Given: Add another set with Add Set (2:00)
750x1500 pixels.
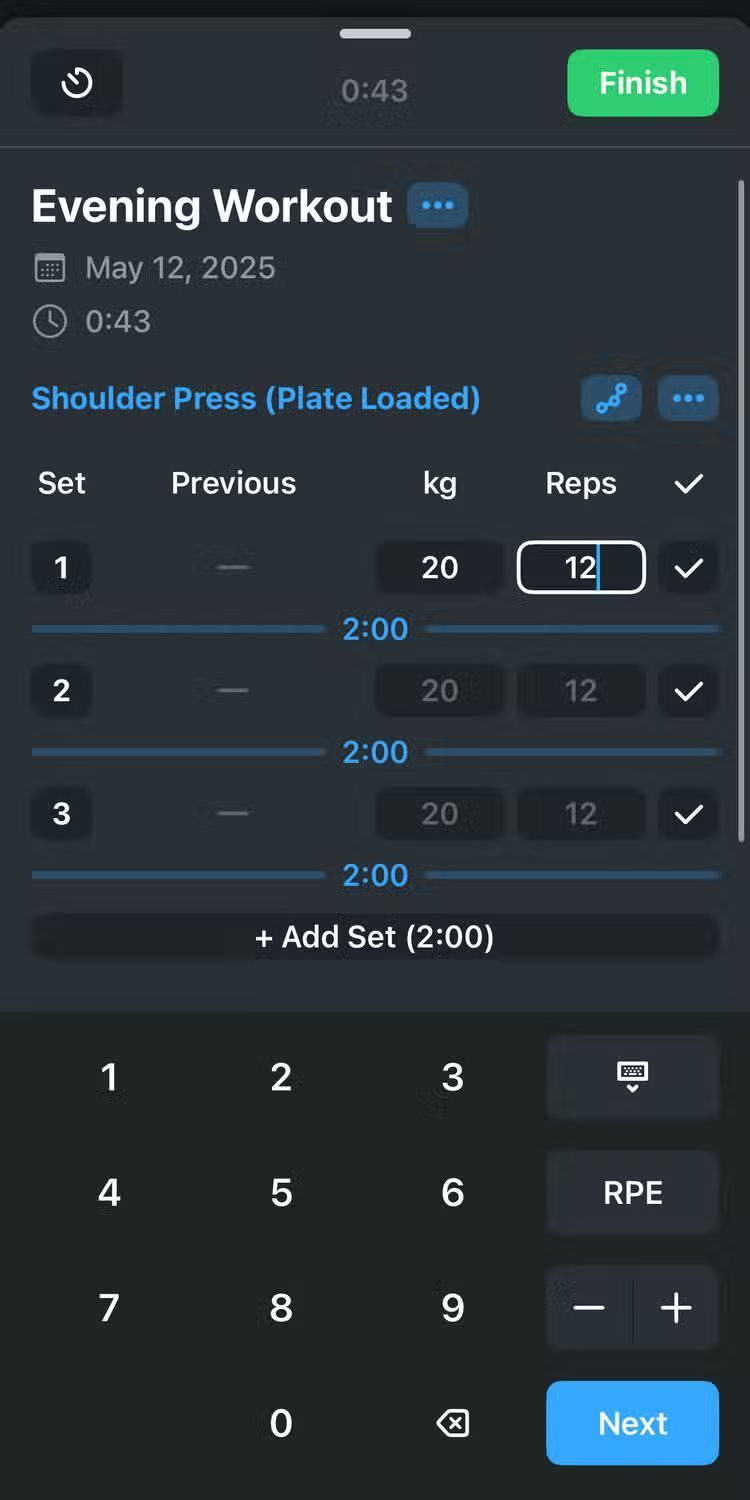Looking at the screenshot, I should pyautogui.click(x=375, y=937).
